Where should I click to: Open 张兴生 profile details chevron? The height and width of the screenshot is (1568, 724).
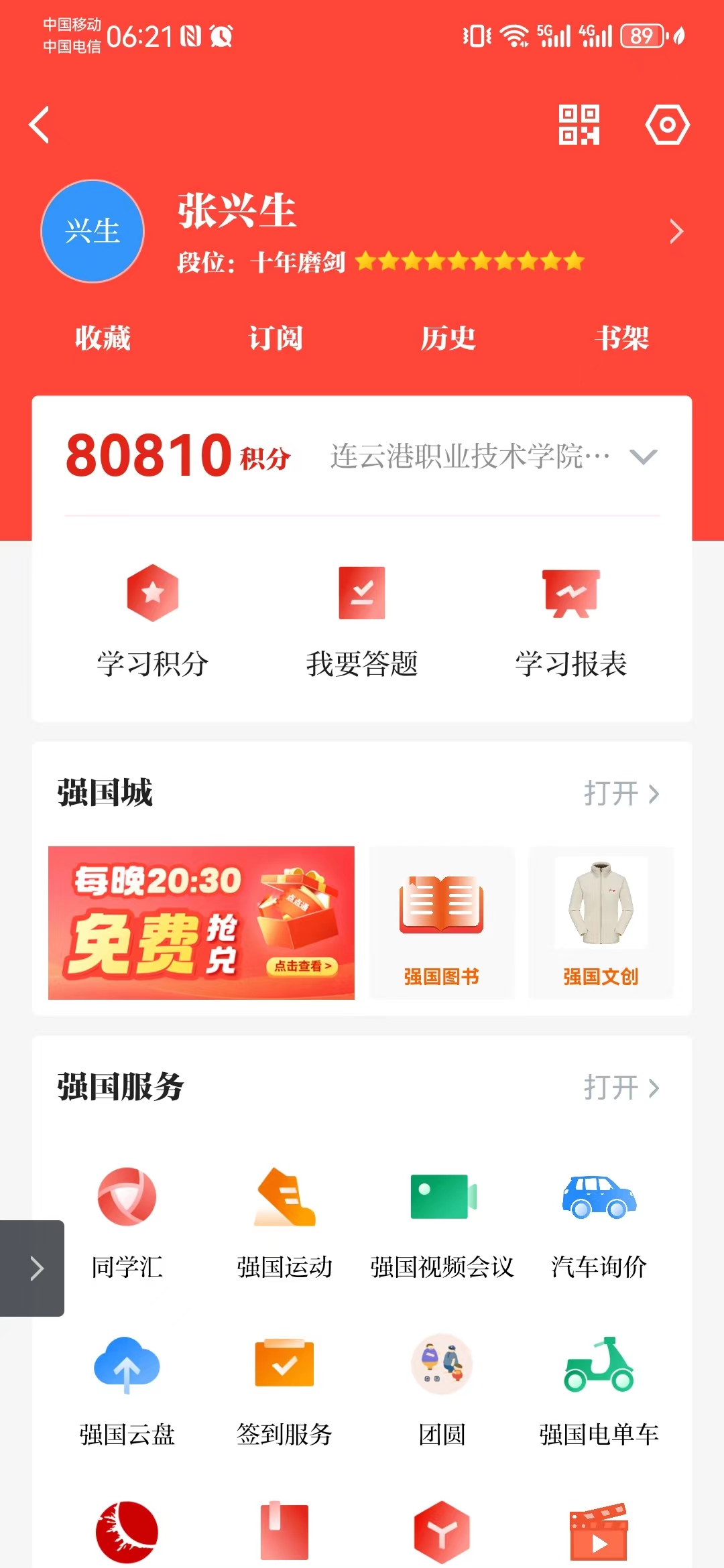(x=676, y=232)
